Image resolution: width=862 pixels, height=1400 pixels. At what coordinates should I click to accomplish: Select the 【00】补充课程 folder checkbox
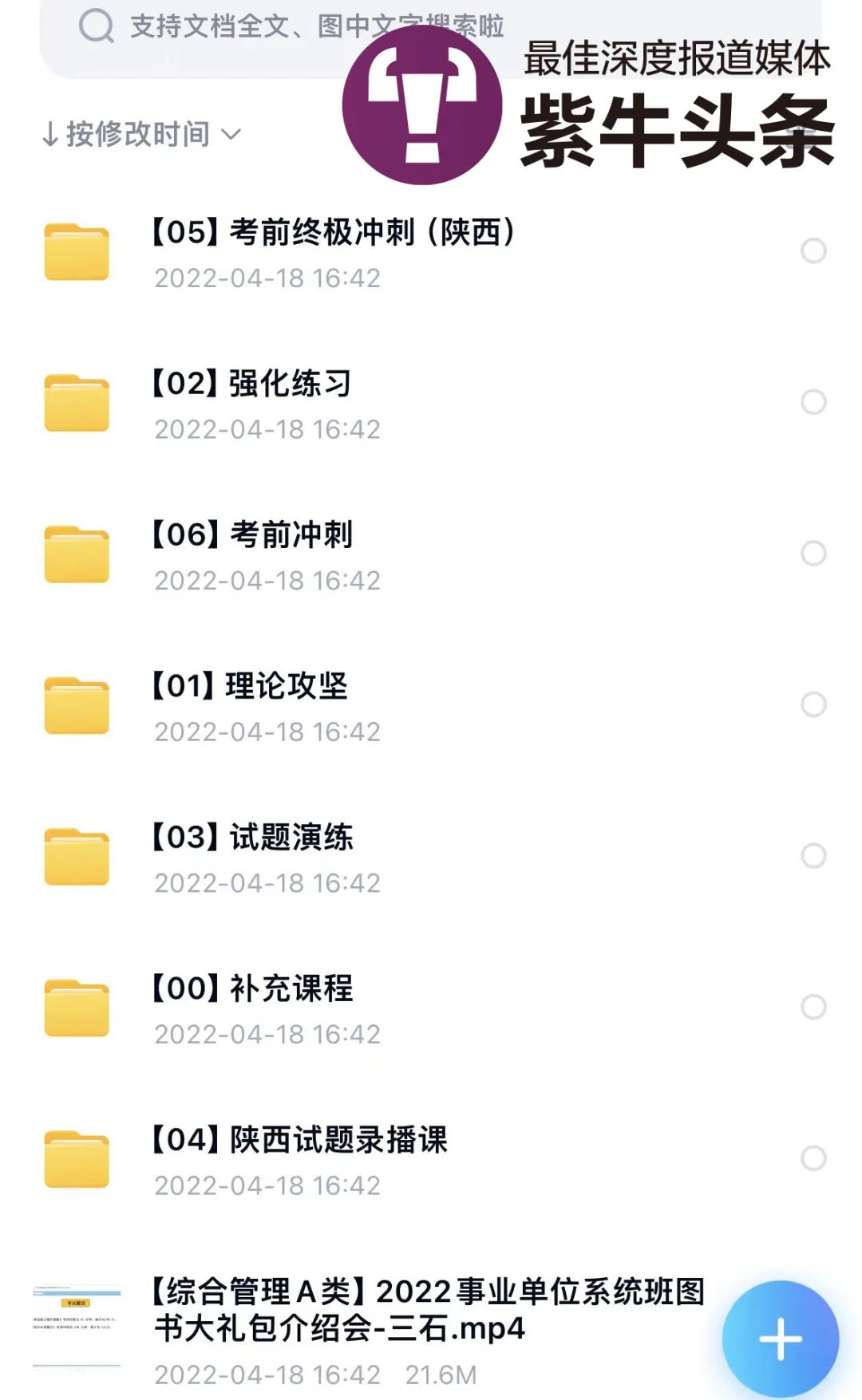[813, 1007]
